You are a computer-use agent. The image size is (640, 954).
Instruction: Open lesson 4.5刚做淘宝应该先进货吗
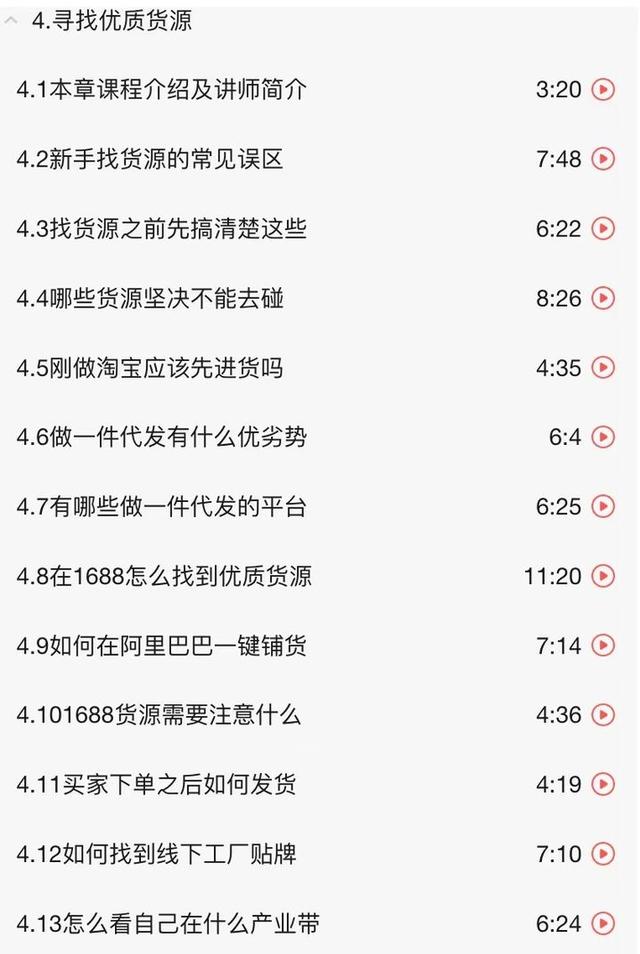click(x=150, y=368)
